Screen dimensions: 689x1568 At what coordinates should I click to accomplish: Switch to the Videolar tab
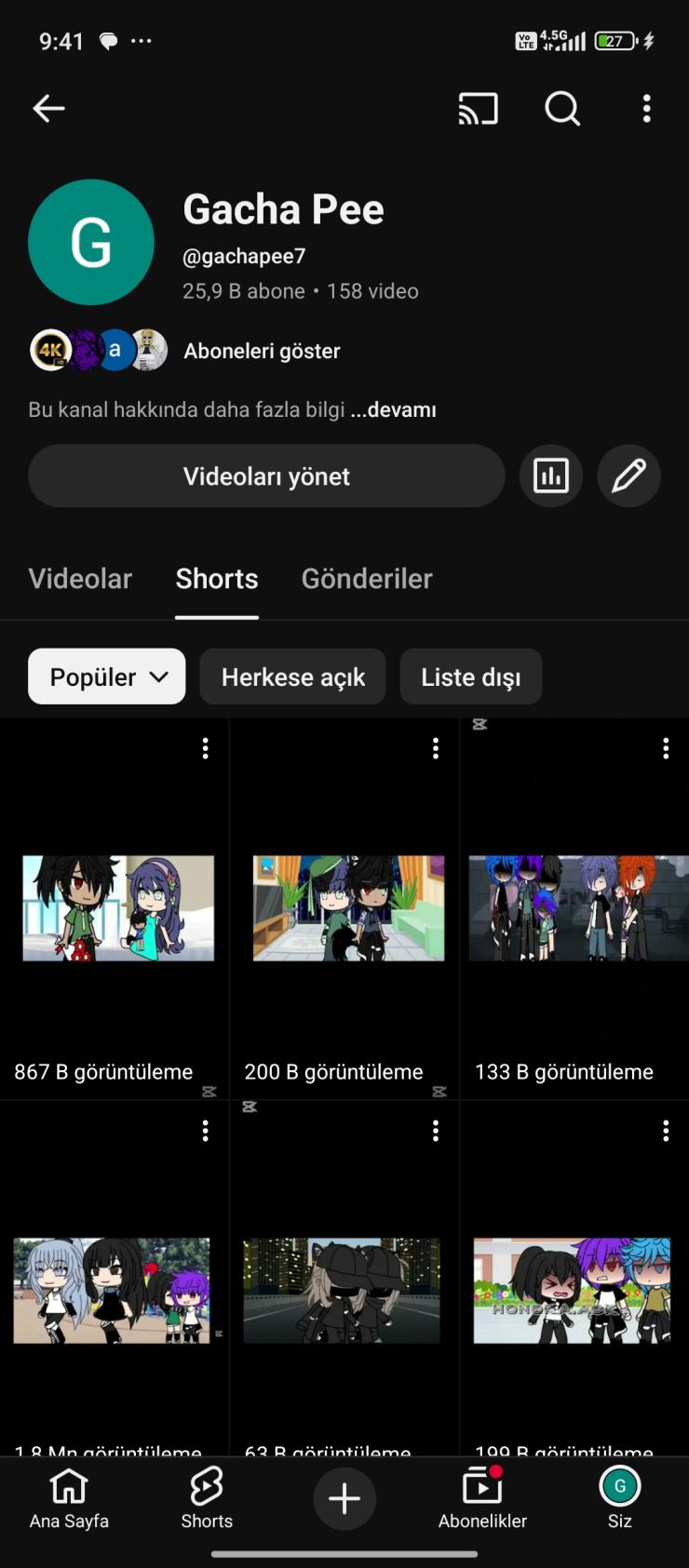(80, 579)
